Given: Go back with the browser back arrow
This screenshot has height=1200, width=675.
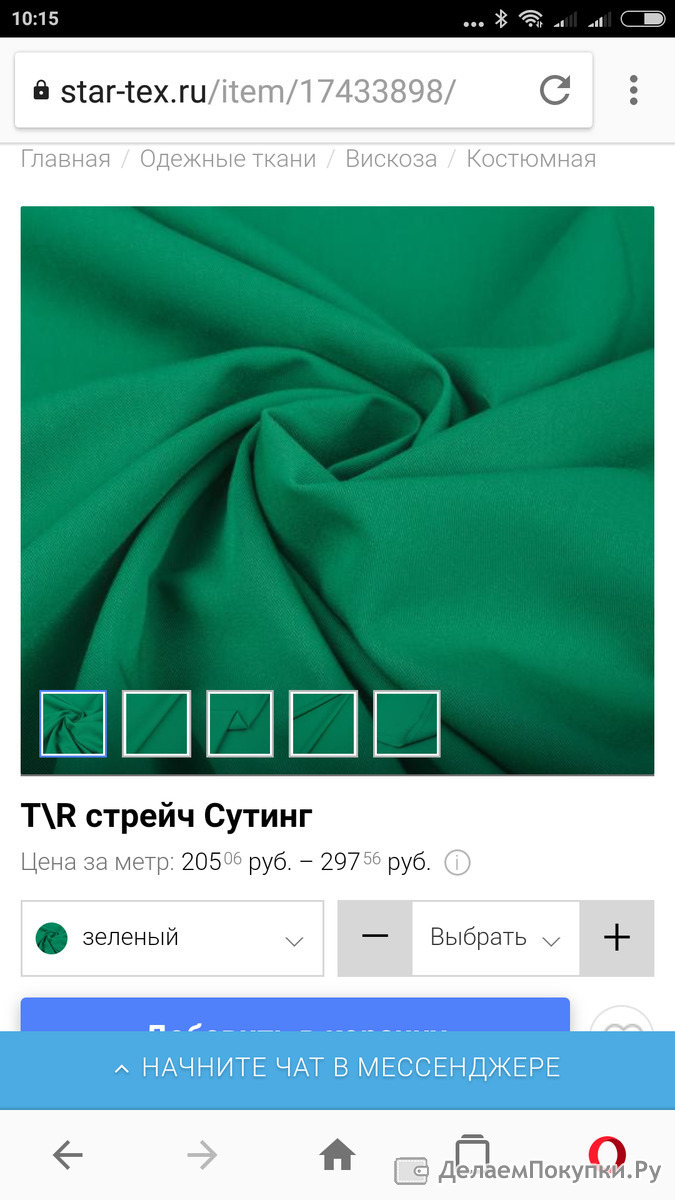Looking at the screenshot, I should 68,1156.
